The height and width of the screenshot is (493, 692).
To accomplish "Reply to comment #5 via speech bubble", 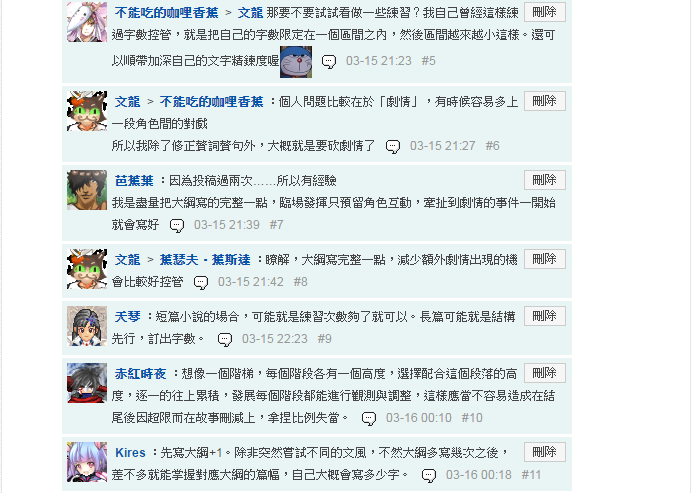I will [x=329, y=61].
